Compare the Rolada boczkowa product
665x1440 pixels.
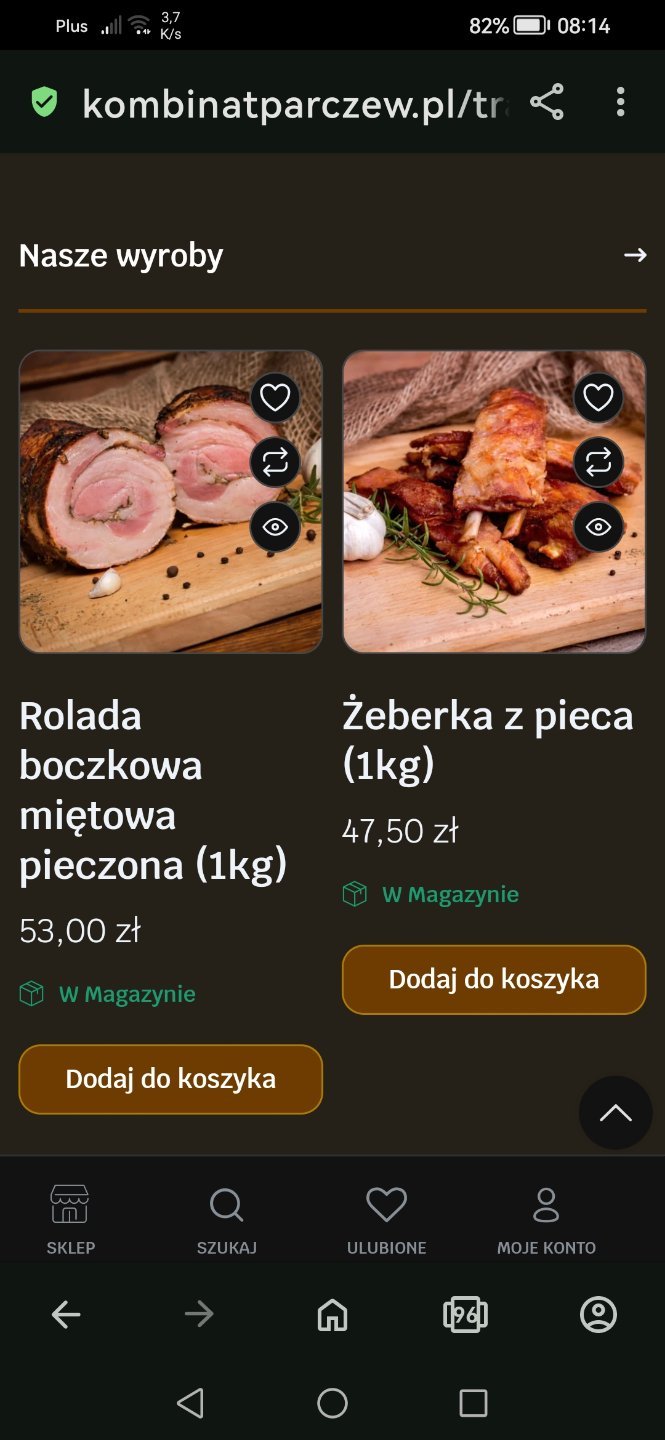pyautogui.click(x=275, y=462)
